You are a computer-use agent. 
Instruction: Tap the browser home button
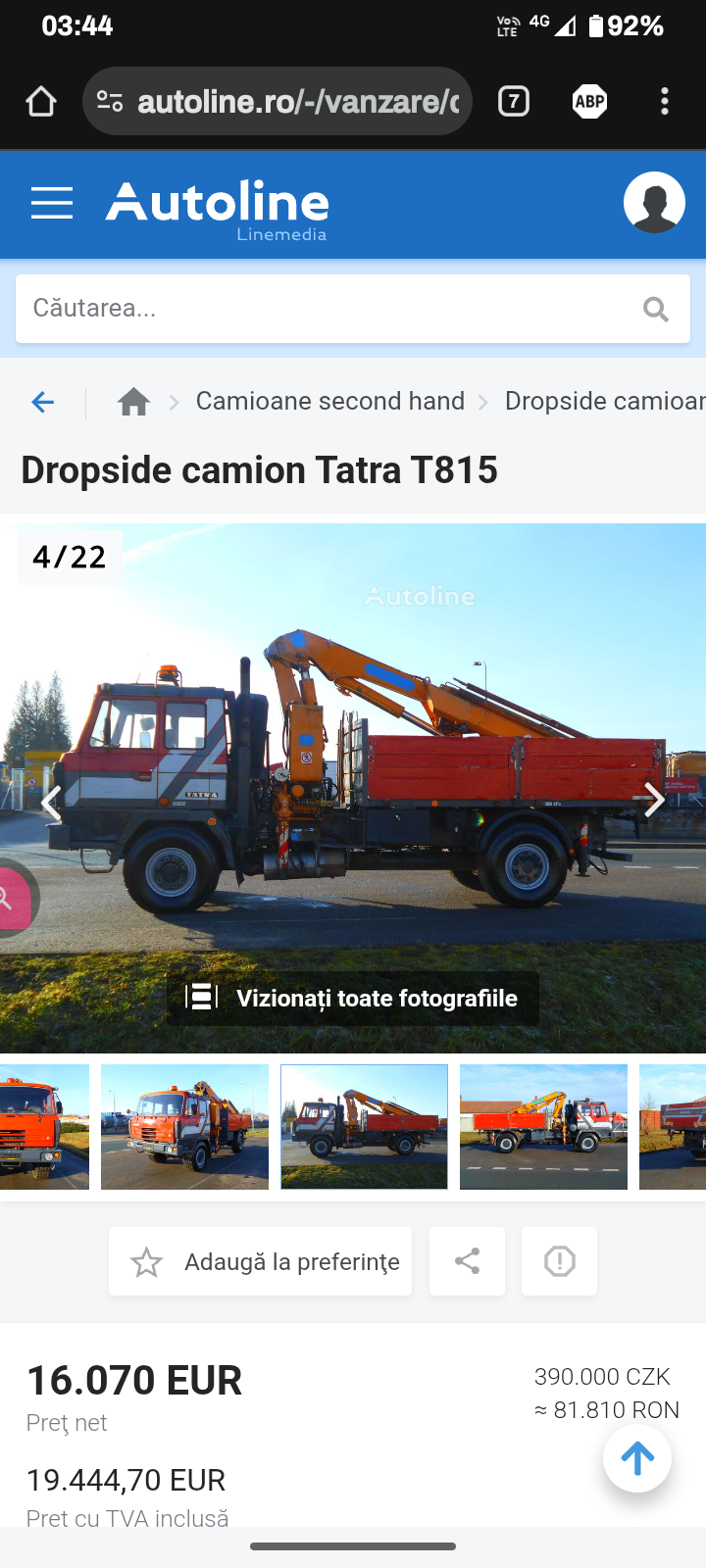[x=41, y=102]
